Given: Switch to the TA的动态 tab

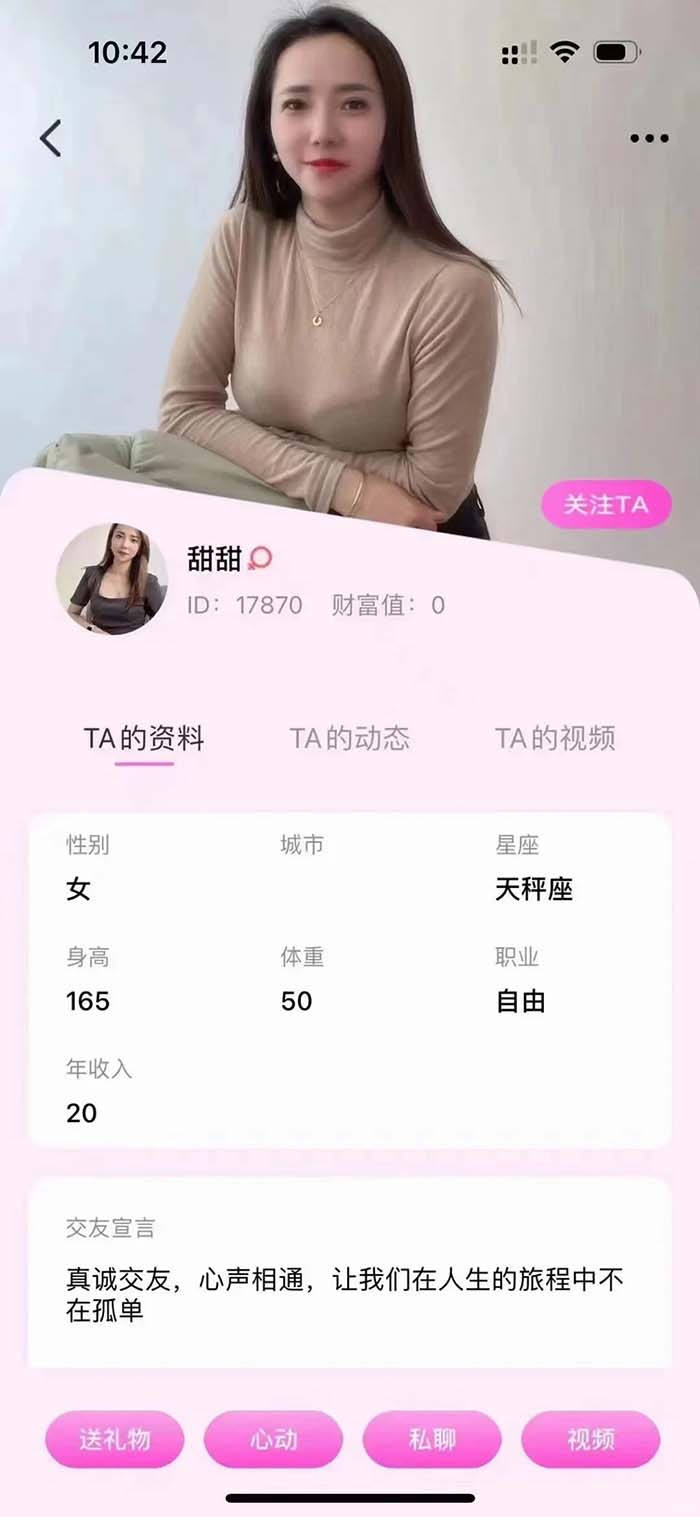Looking at the screenshot, I should (350, 739).
